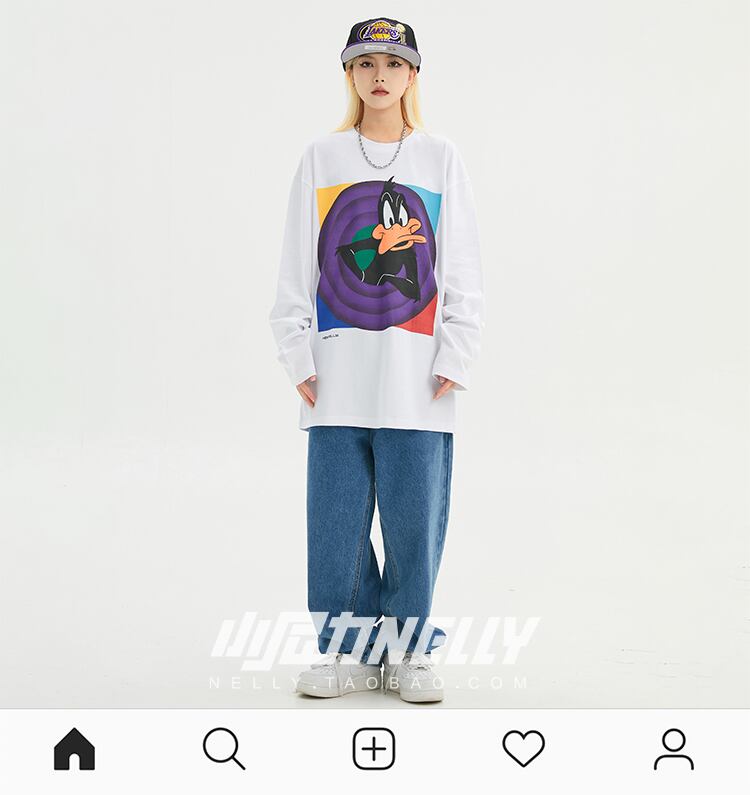Go to the Home feed tab

click(x=75, y=749)
